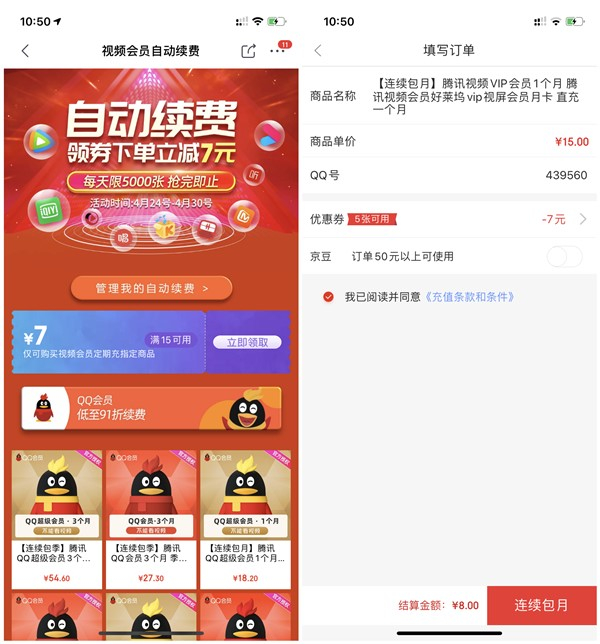Tap the 连续包月 button to pay
Viewport: 600px width, 644px height.
(x=542, y=606)
